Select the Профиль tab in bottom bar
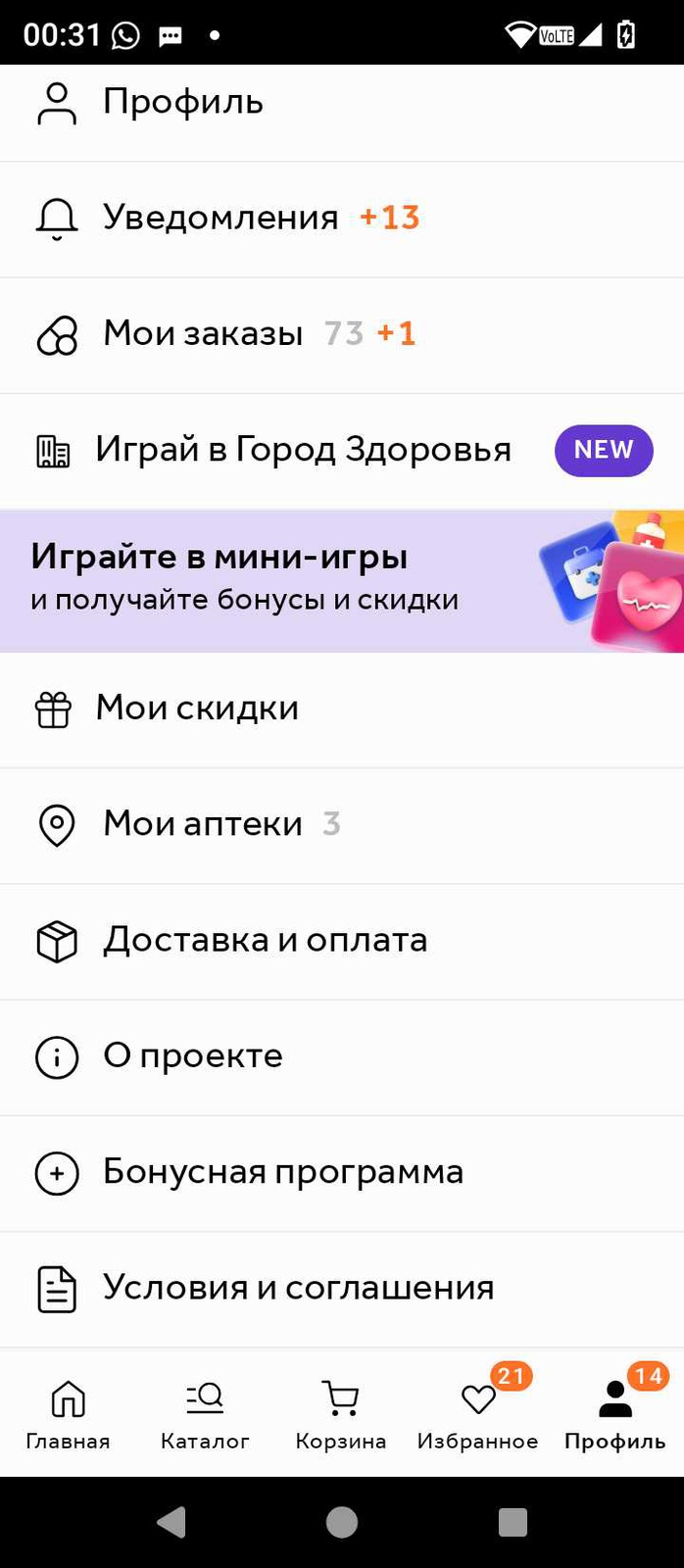 point(615,1414)
